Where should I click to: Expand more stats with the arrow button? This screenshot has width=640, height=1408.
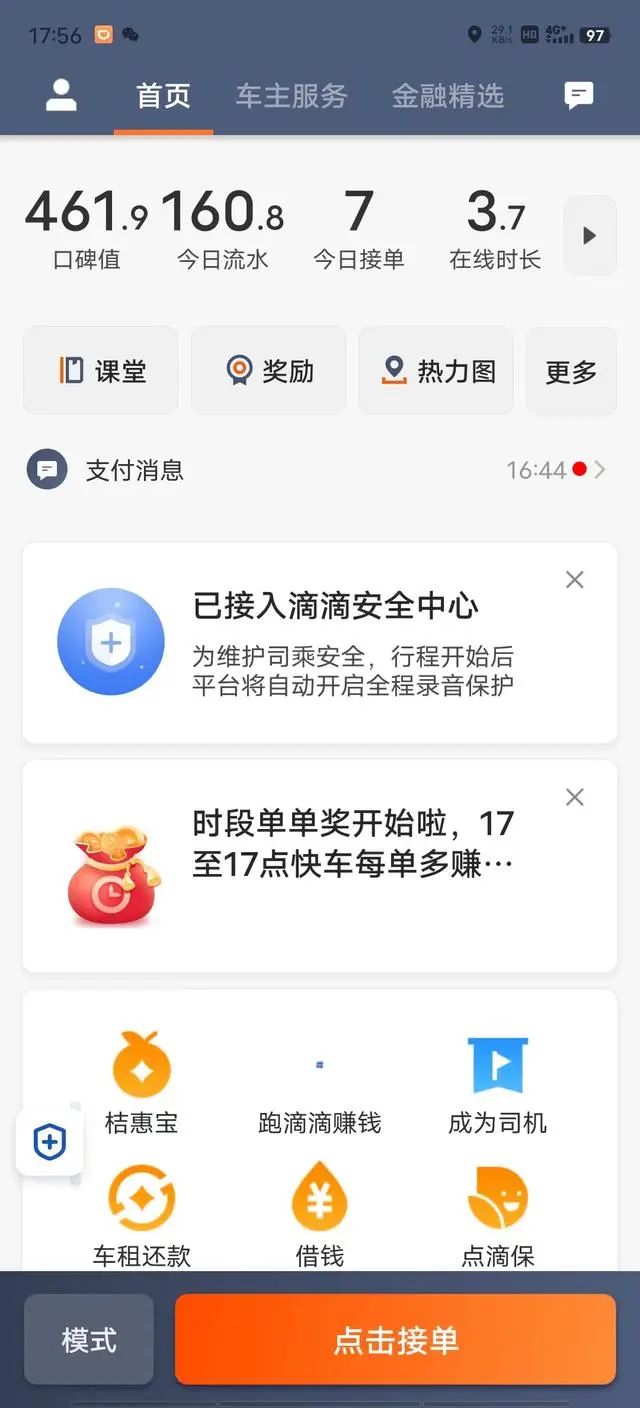[x=590, y=236]
